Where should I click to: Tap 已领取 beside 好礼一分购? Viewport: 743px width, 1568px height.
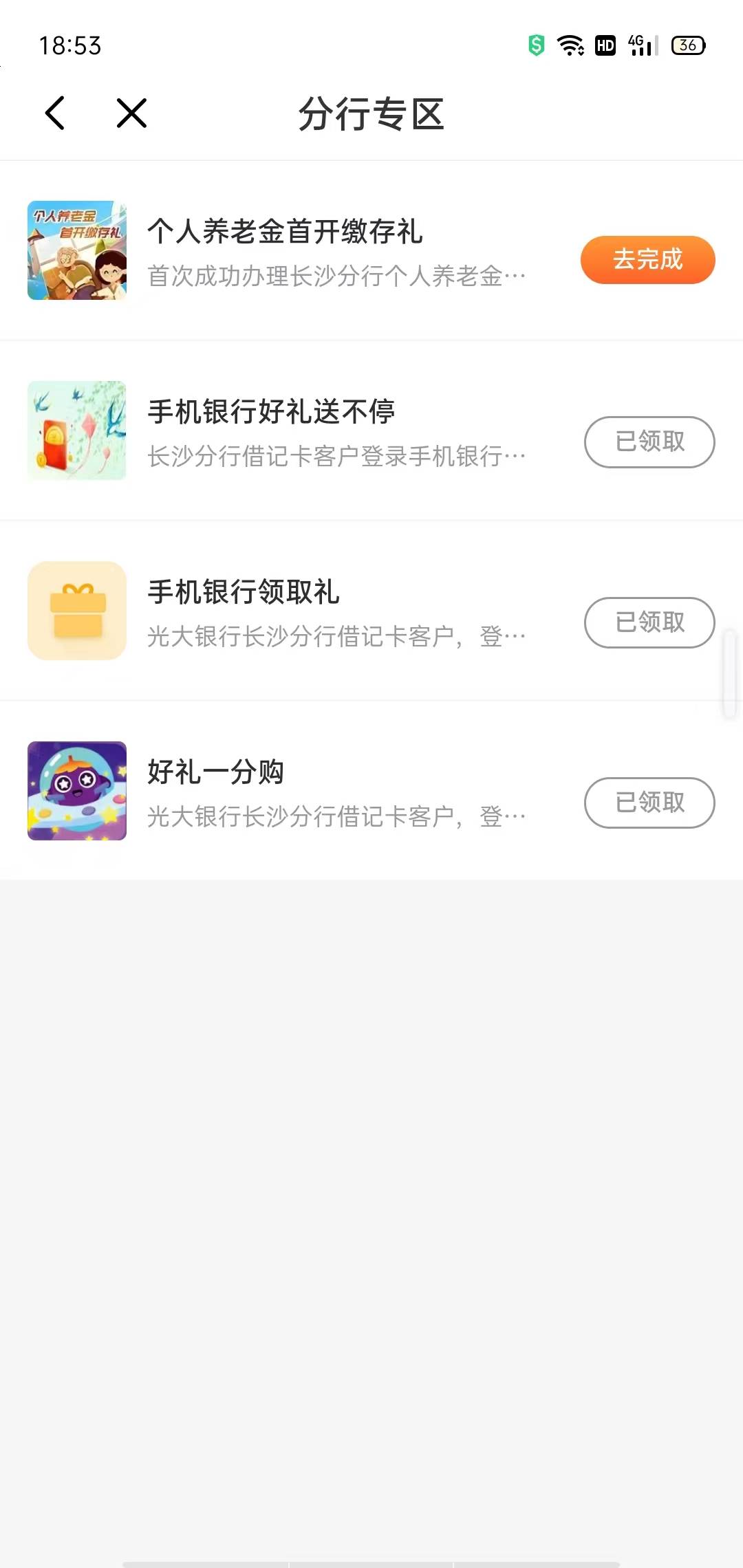pyautogui.click(x=649, y=803)
